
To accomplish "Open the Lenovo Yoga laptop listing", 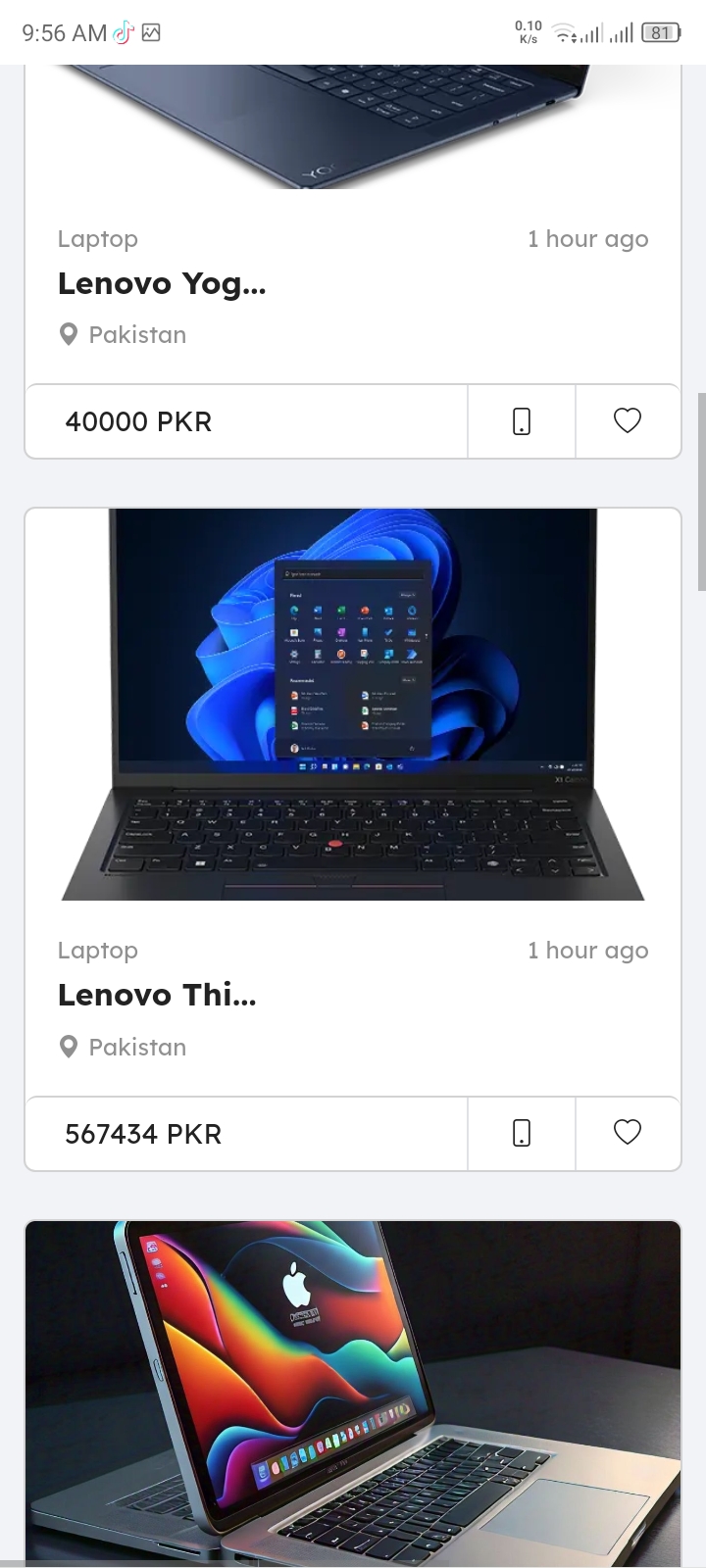I will click(162, 283).
